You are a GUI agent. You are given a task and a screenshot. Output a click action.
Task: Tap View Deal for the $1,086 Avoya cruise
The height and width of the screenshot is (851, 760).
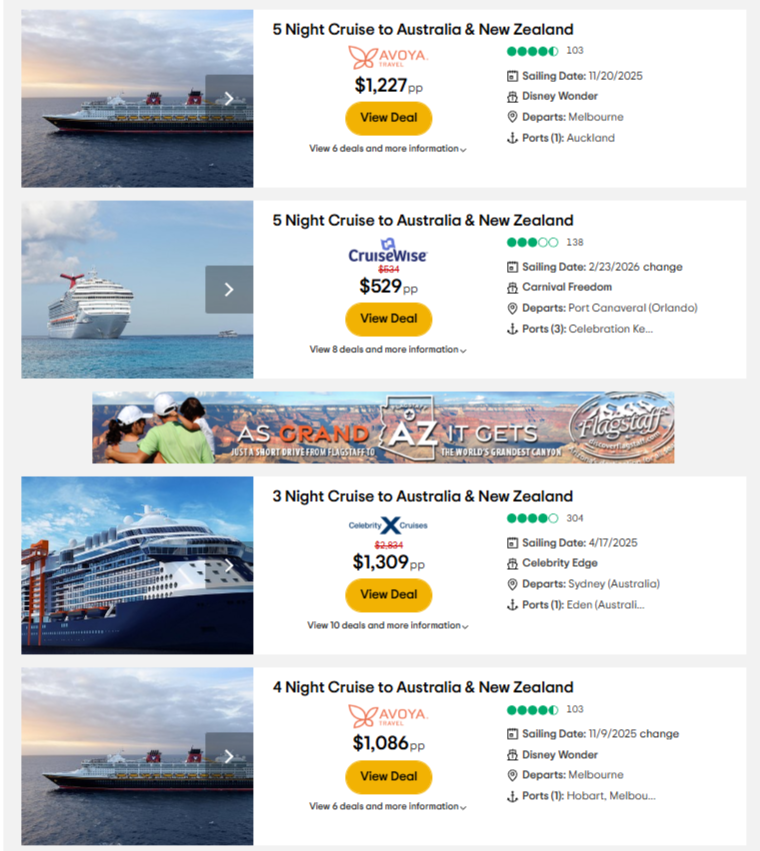coord(388,776)
